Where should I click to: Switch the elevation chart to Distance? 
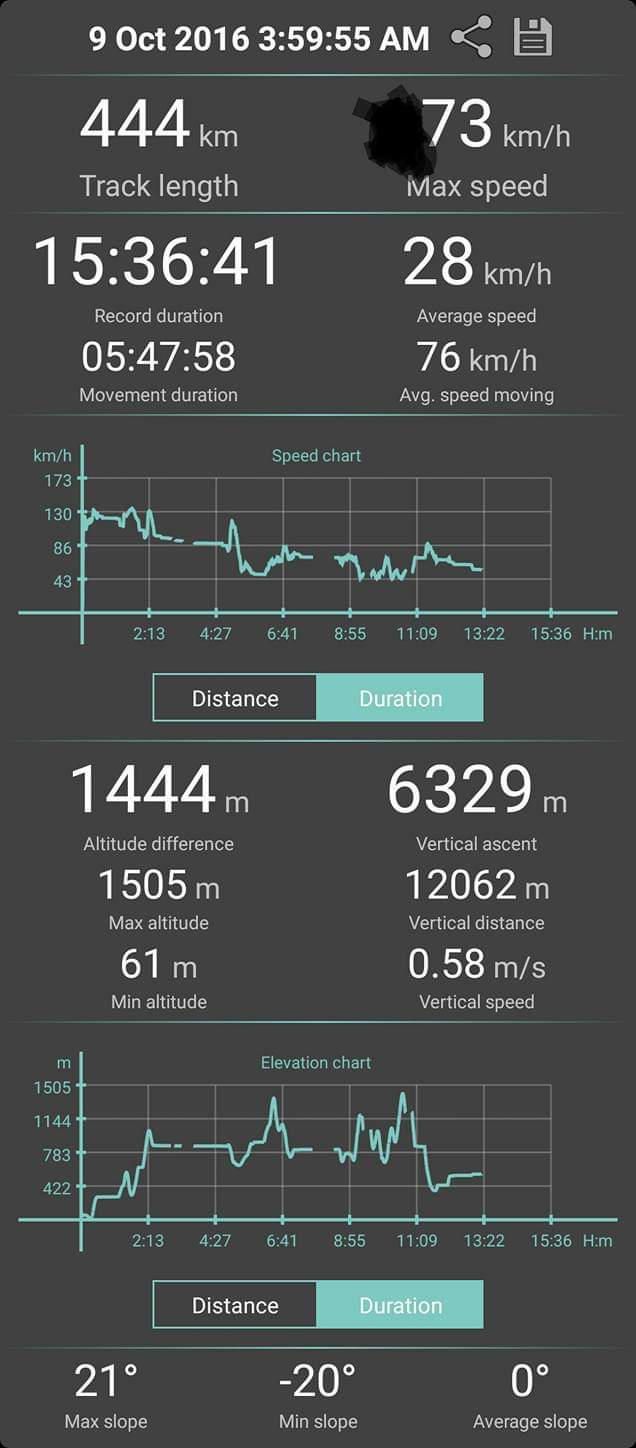tap(235, 1305)
